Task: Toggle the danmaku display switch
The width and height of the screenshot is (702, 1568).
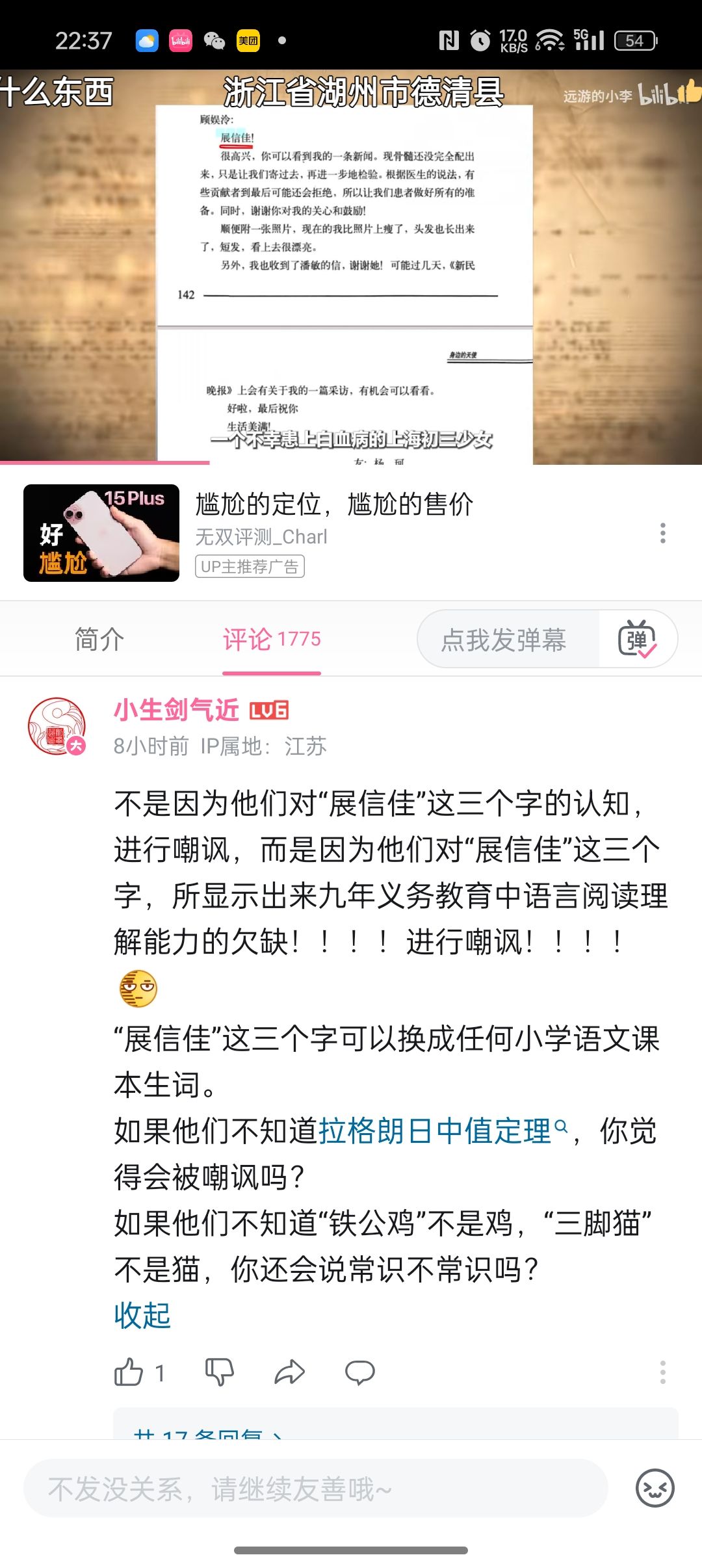Action: (x=637, y=640)
